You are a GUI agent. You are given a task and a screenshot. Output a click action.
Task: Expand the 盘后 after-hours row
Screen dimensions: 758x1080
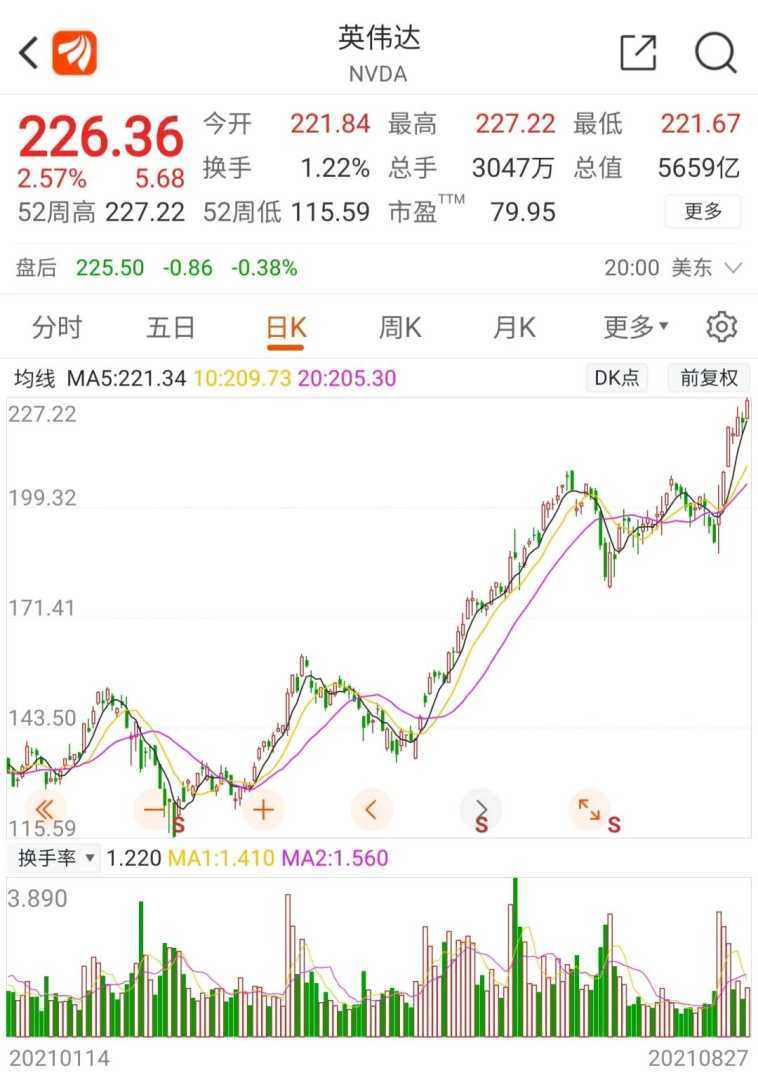pos(733,268)
